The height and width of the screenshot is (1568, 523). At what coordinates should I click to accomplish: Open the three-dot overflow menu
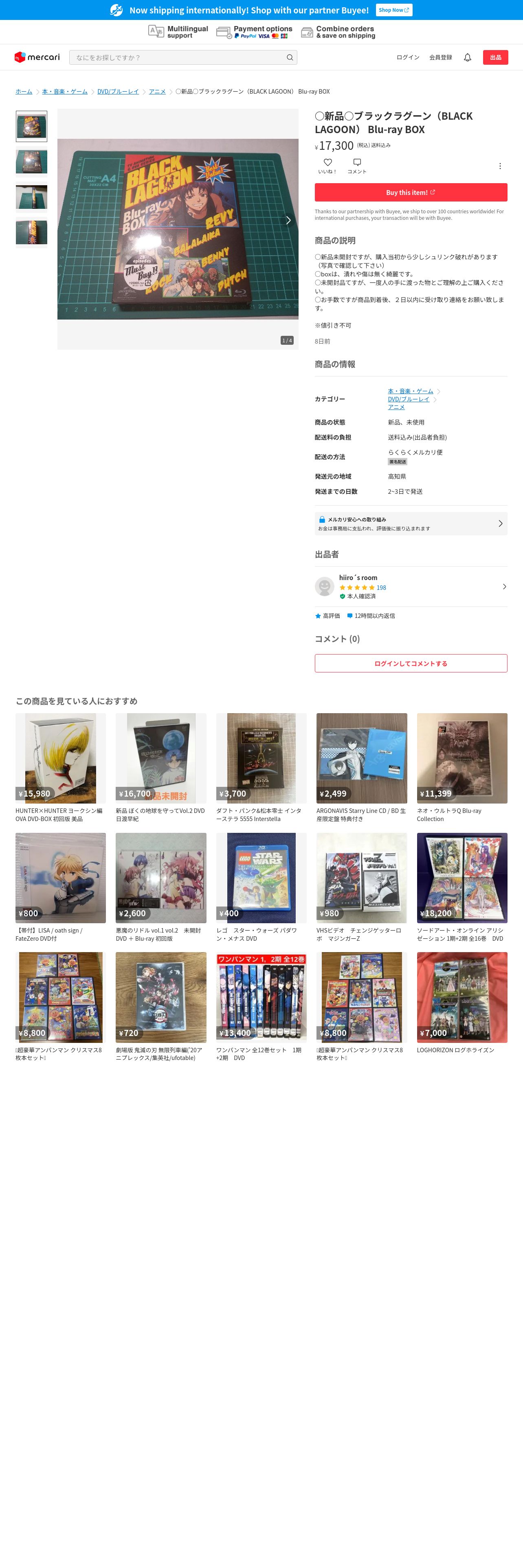500,166
